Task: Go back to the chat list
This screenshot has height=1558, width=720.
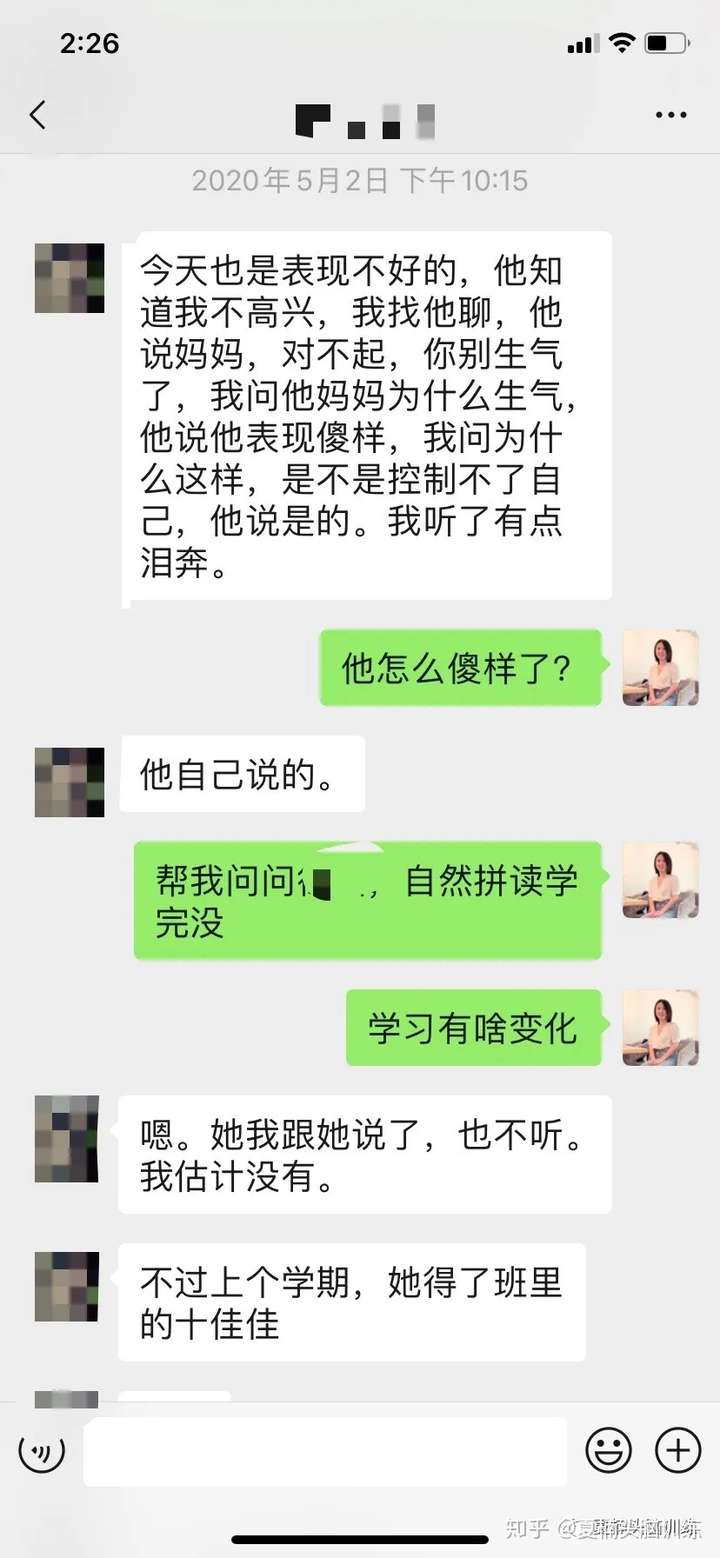Action: [38, 115]
